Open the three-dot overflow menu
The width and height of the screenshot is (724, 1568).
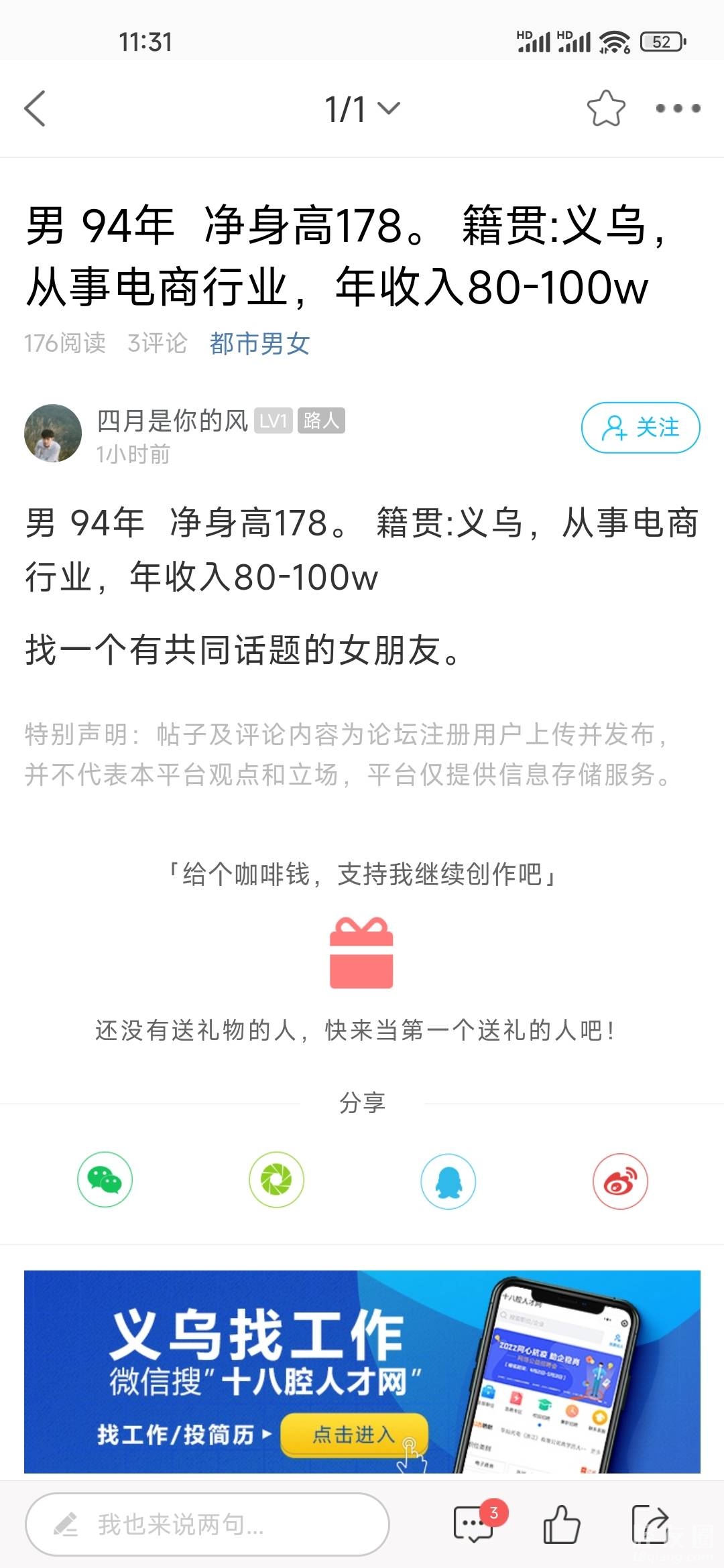tap(678, 109)
